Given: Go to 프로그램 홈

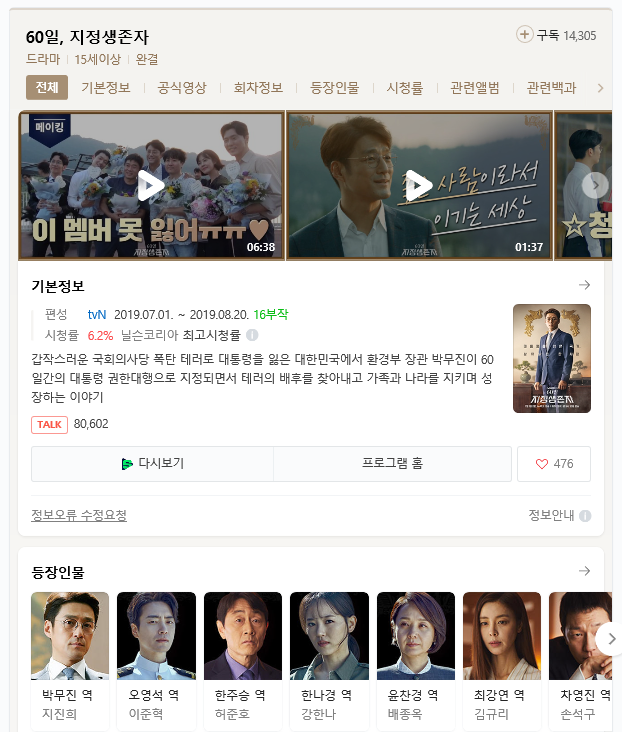Looking at the screenshot, I should click(392, 464).
